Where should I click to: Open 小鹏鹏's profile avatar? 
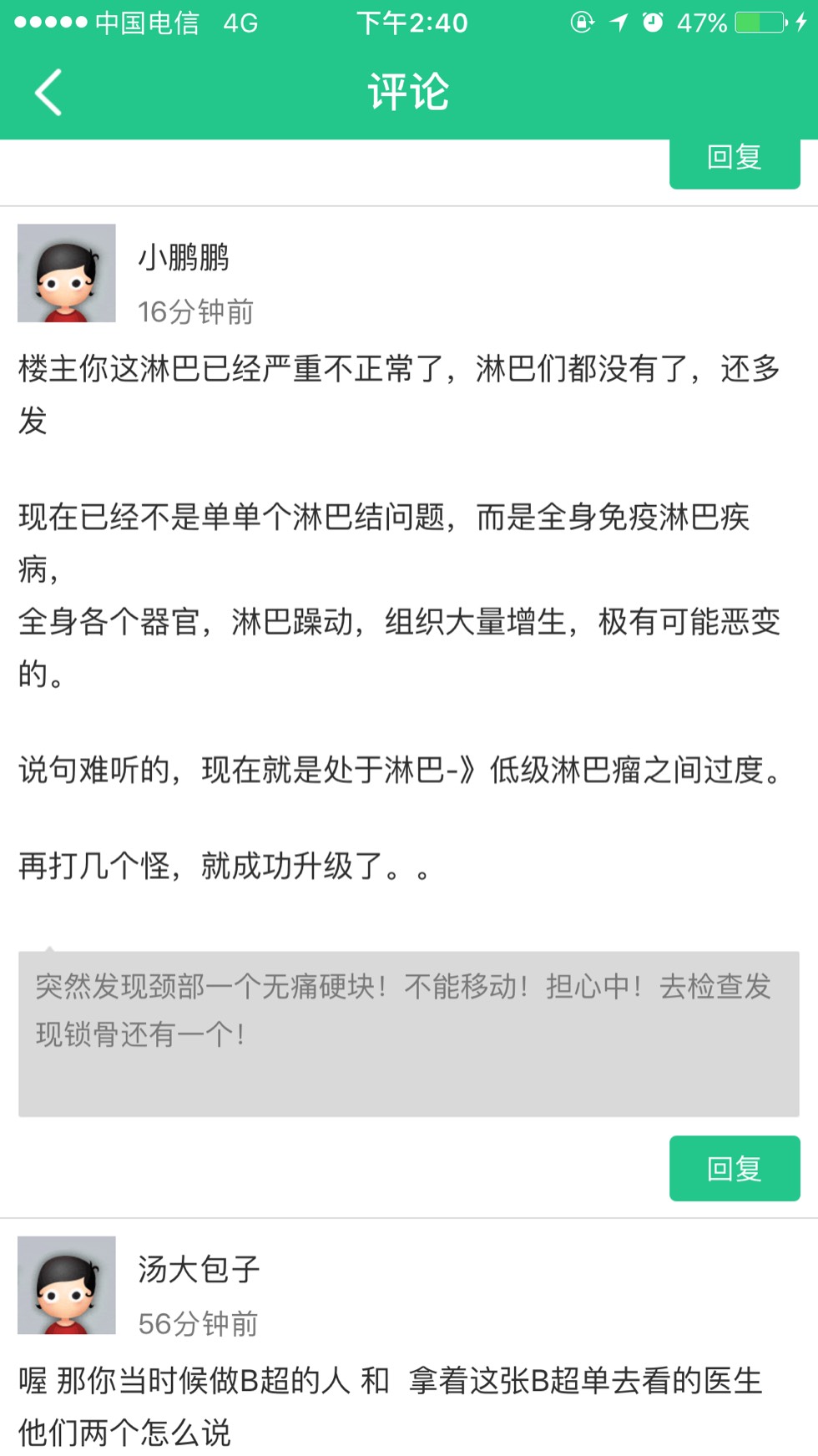coord(67,273)
